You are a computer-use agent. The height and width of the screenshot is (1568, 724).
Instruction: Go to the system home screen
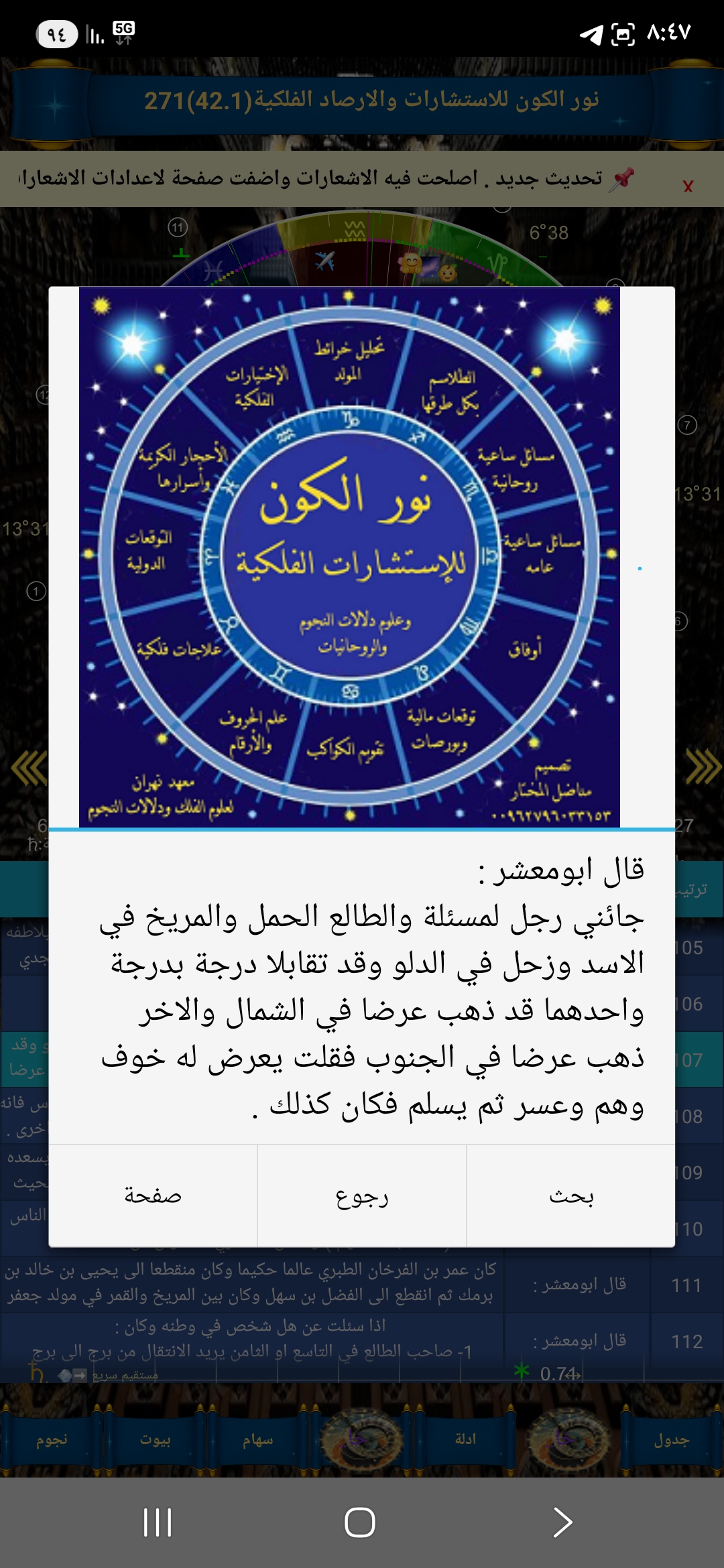coord(360,1522)
